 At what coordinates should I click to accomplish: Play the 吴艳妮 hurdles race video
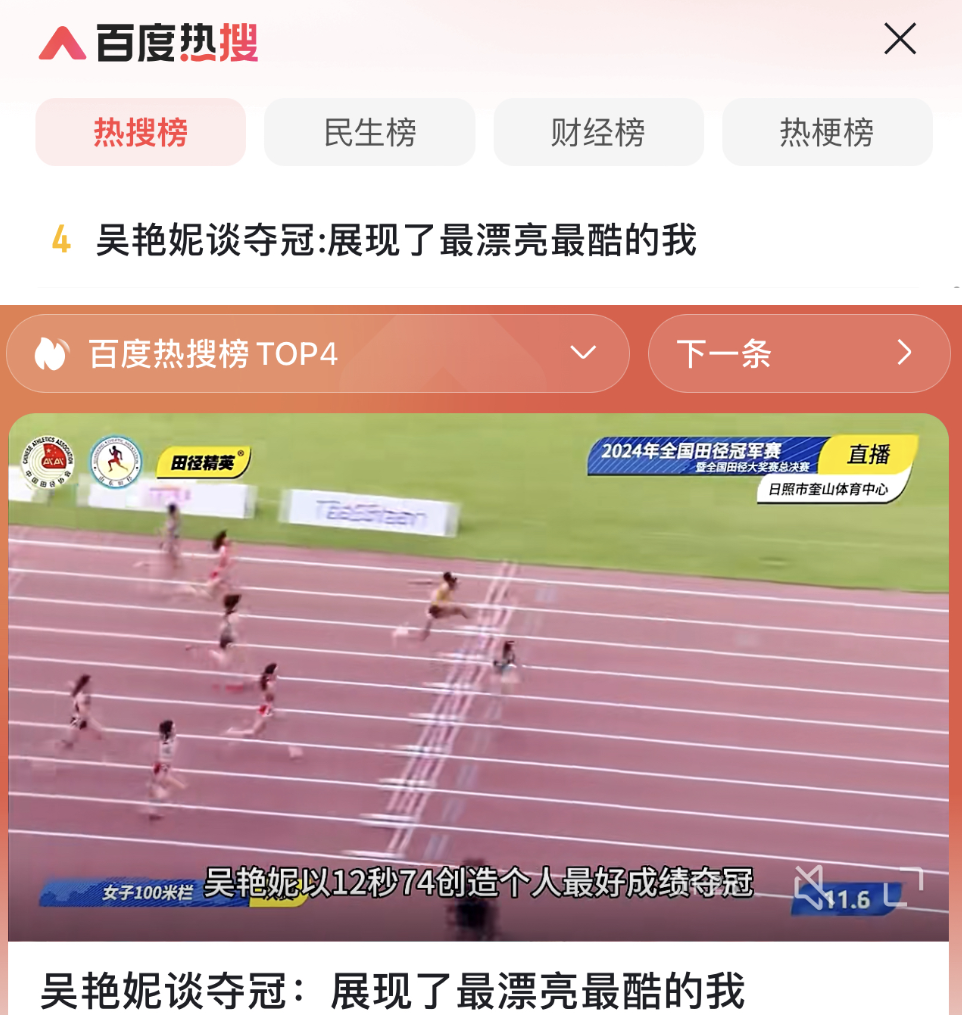click(x=478, y=660)
